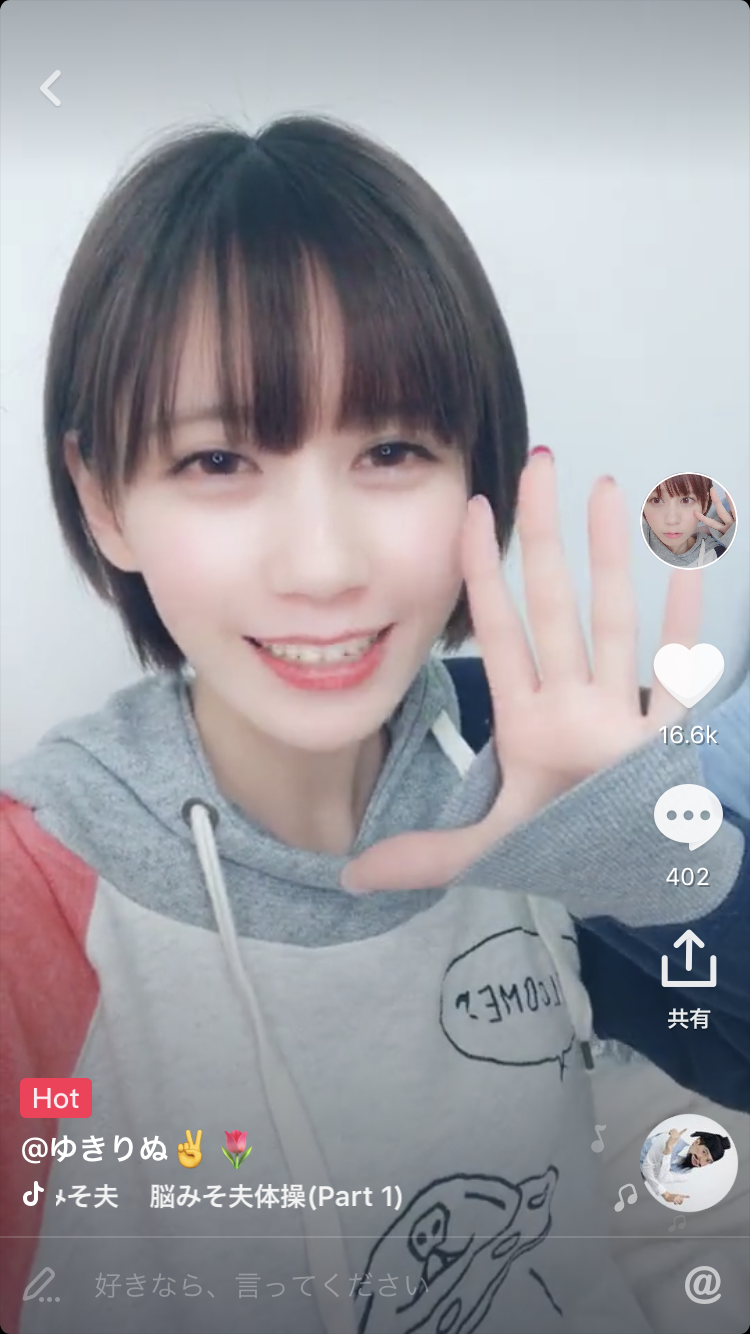Tap the comment field 好きなら、言ってください
The image size is (750, 1334).
(x=260, y=1285)
